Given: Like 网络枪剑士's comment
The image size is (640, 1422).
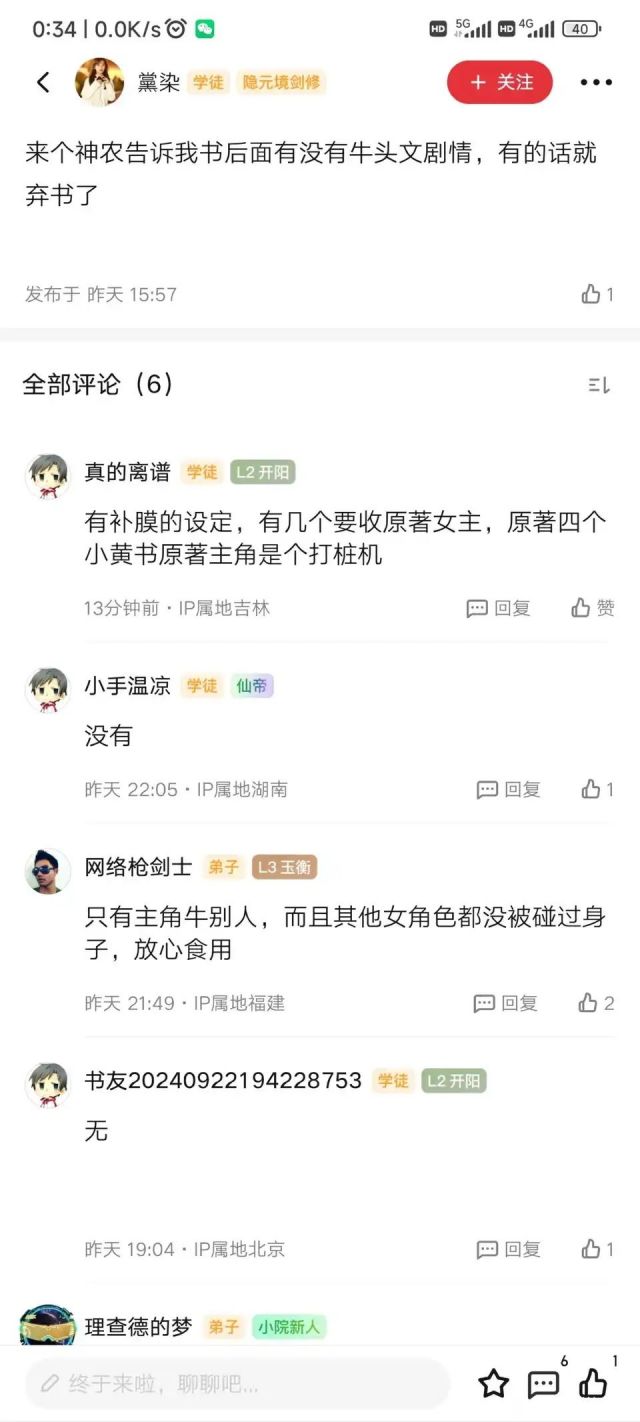Looking at the screenshot, I should pos(595,1003).
